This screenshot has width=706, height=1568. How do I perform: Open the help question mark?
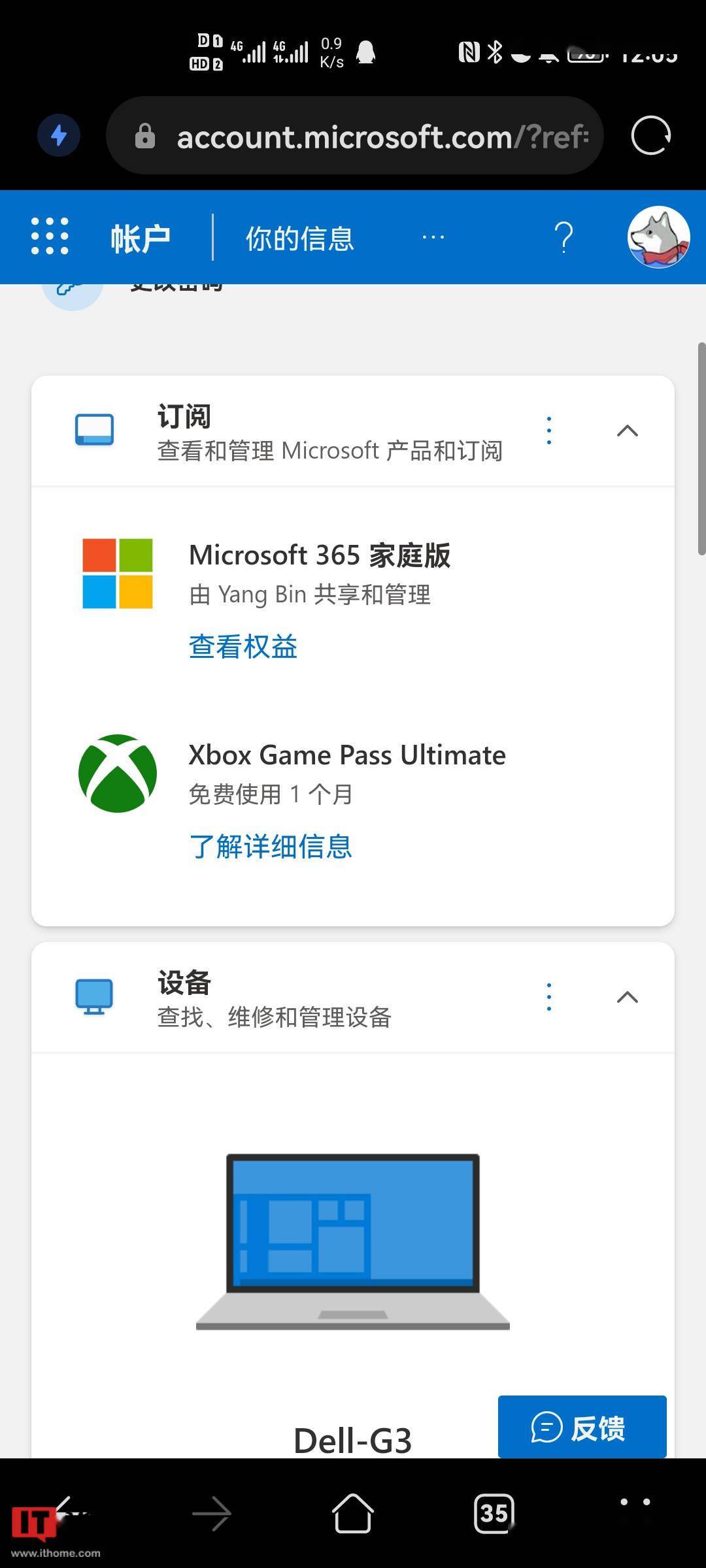(563, 237)
